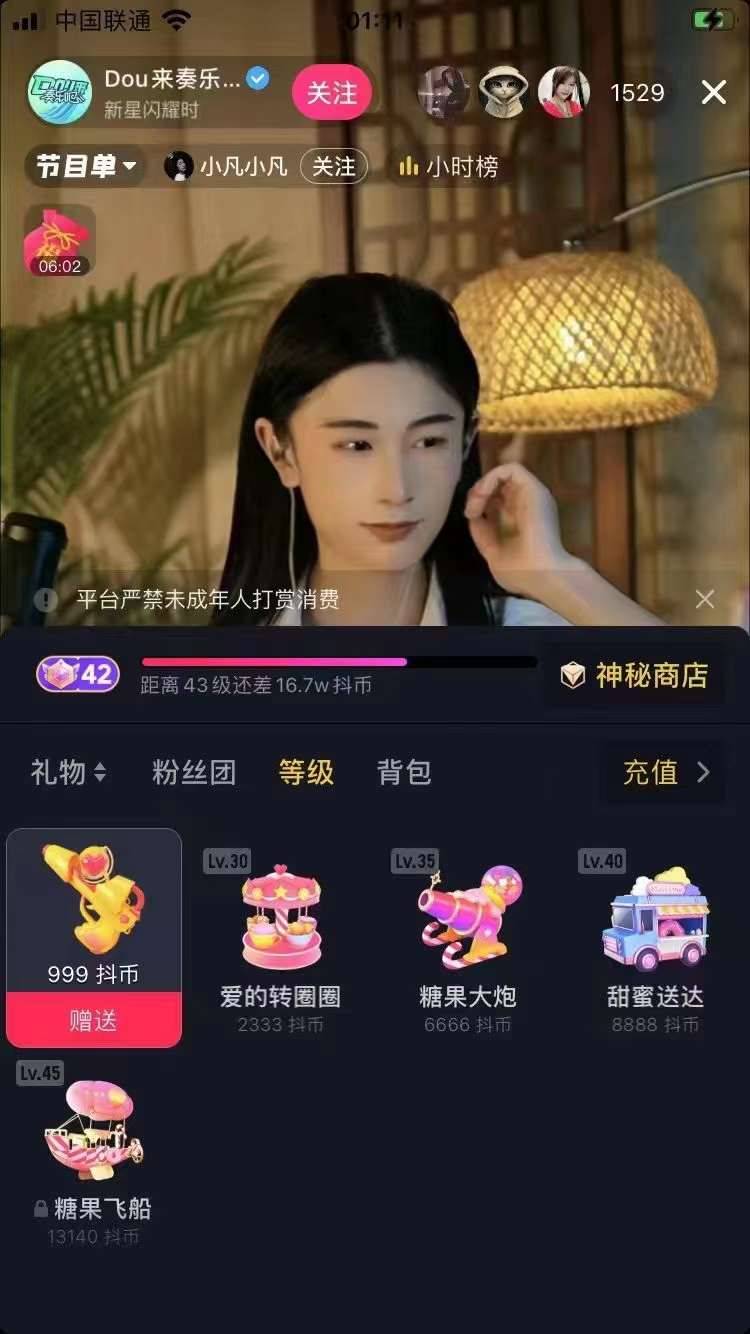750x1334 pixels.
Task: Dismiss the minors tipping warning banner
Action: point(705,599)
